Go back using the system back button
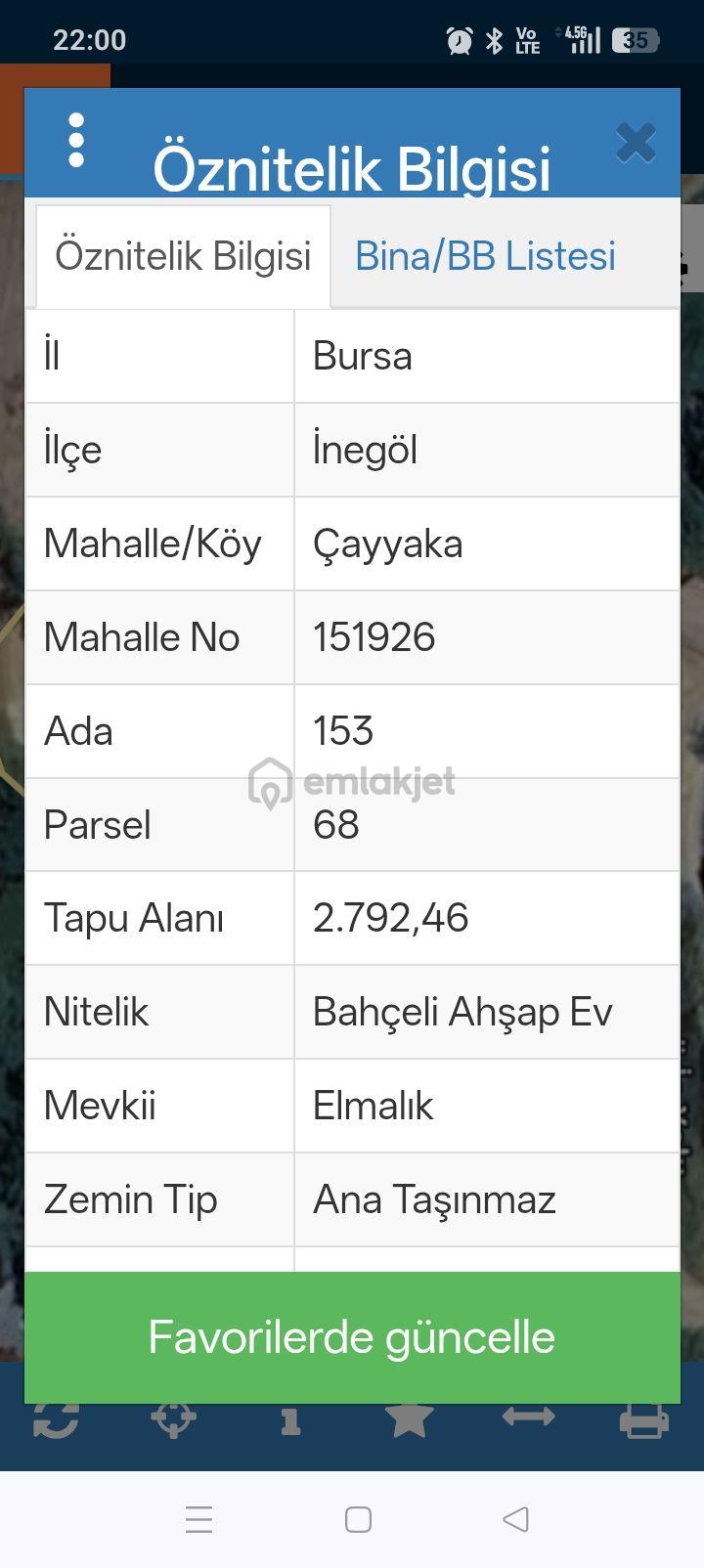The height and width of the screenshot is (1568, 704). pos(515,1519)
